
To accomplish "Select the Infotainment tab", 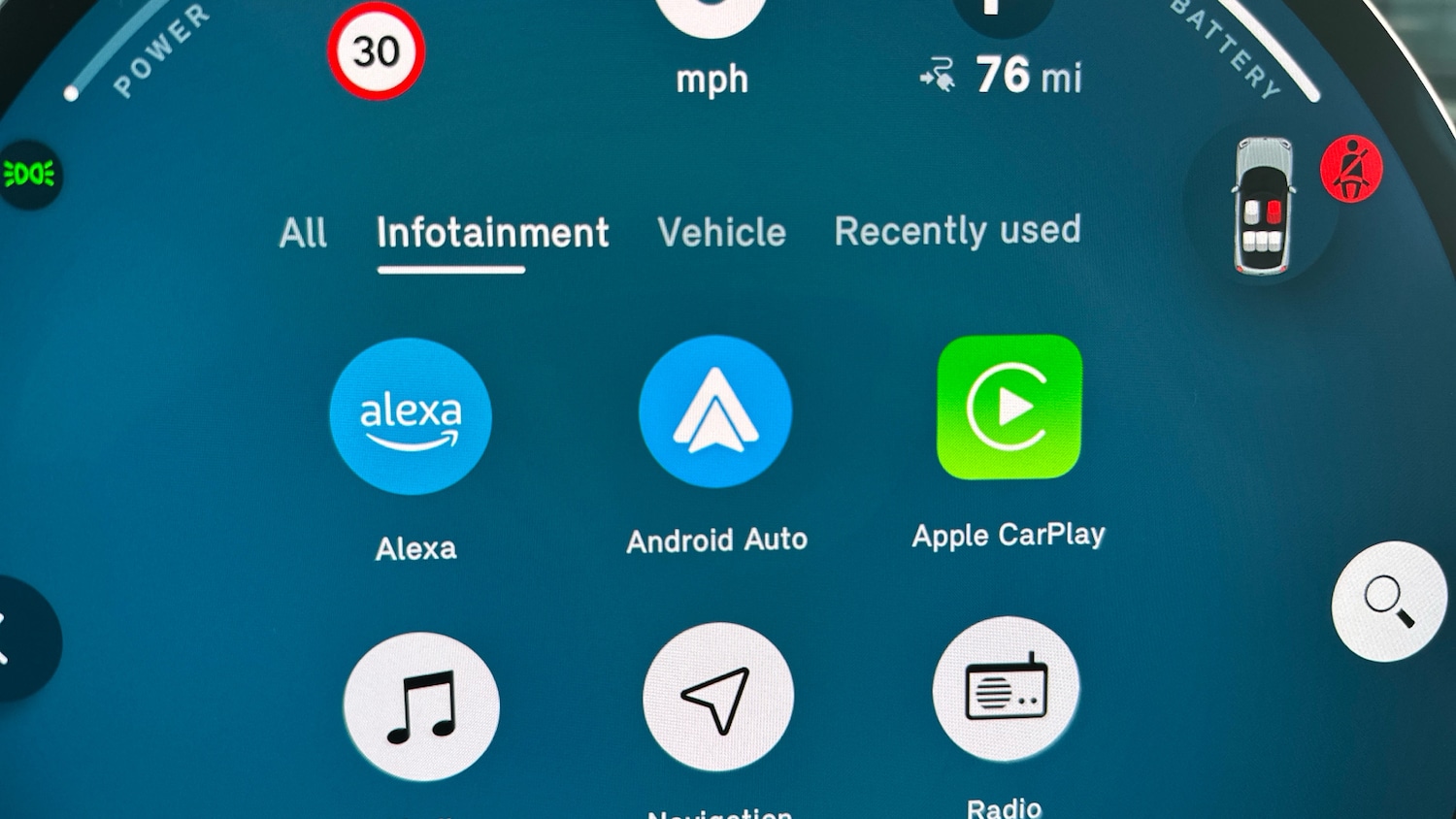I will point(492,234).
